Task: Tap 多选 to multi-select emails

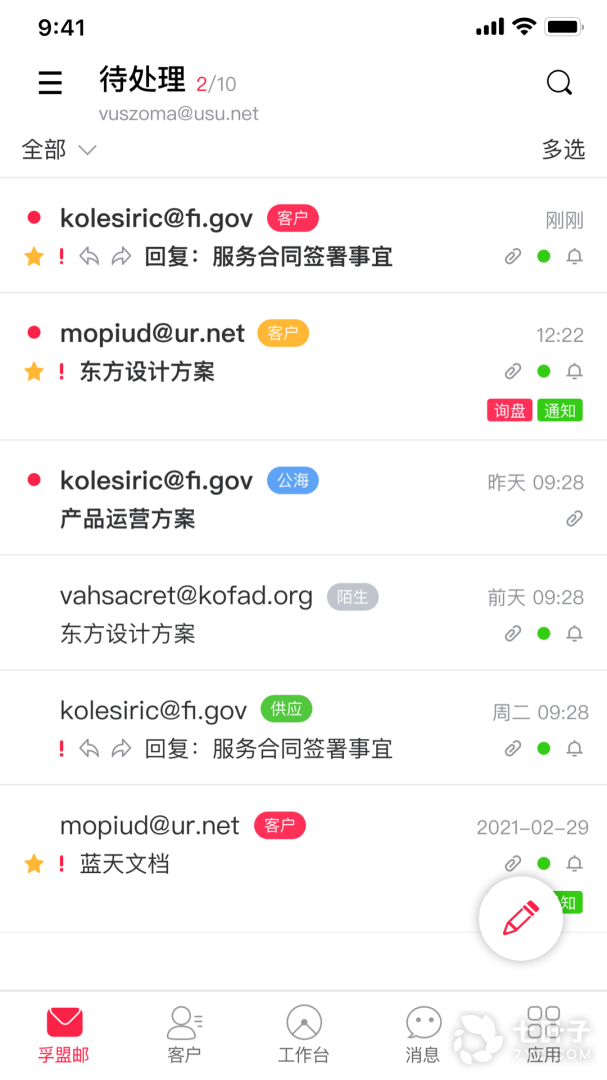Action: pyautogui.click(x=563, y=150)
